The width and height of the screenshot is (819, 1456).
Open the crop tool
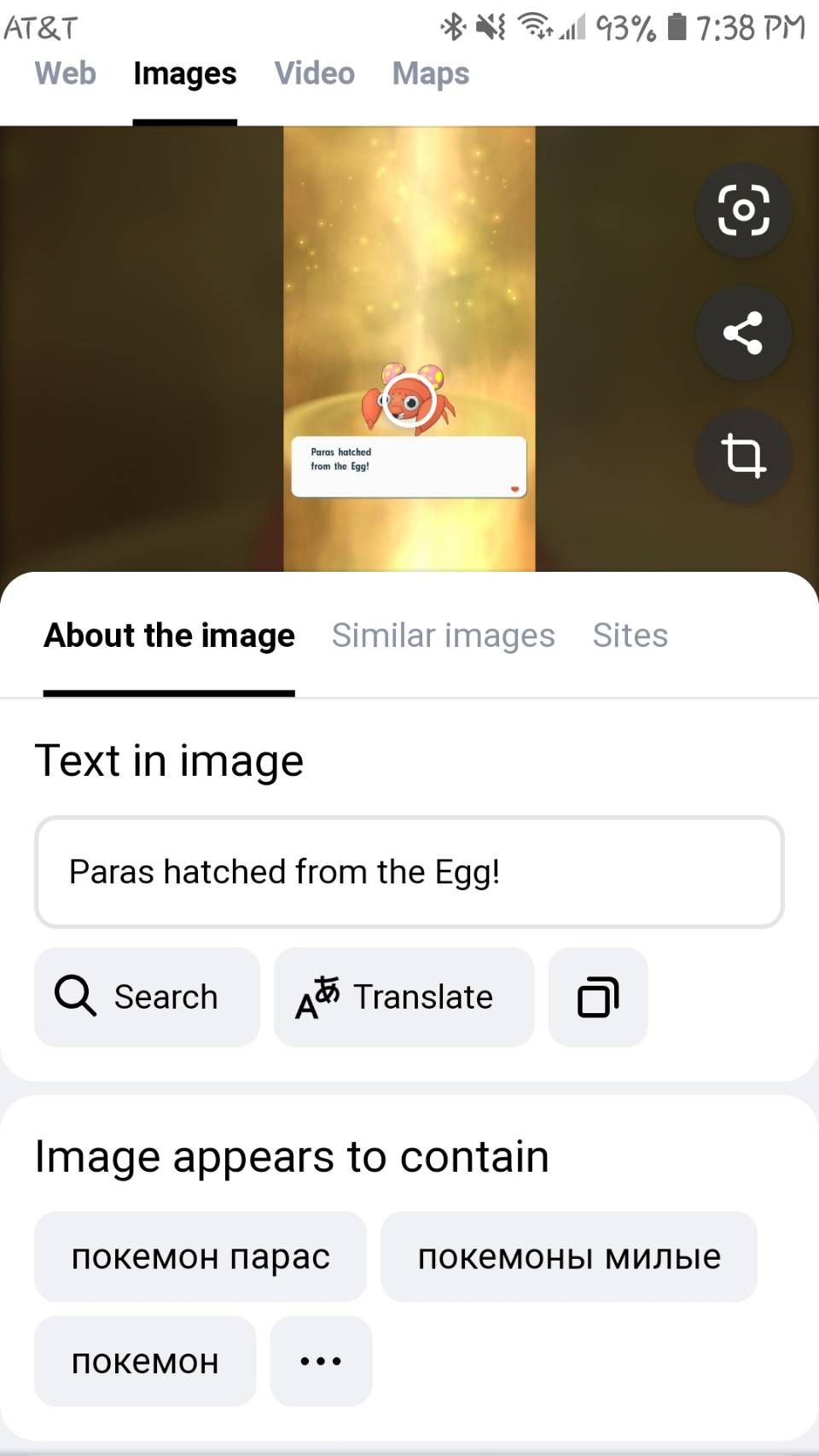click(x=743, y=456)
